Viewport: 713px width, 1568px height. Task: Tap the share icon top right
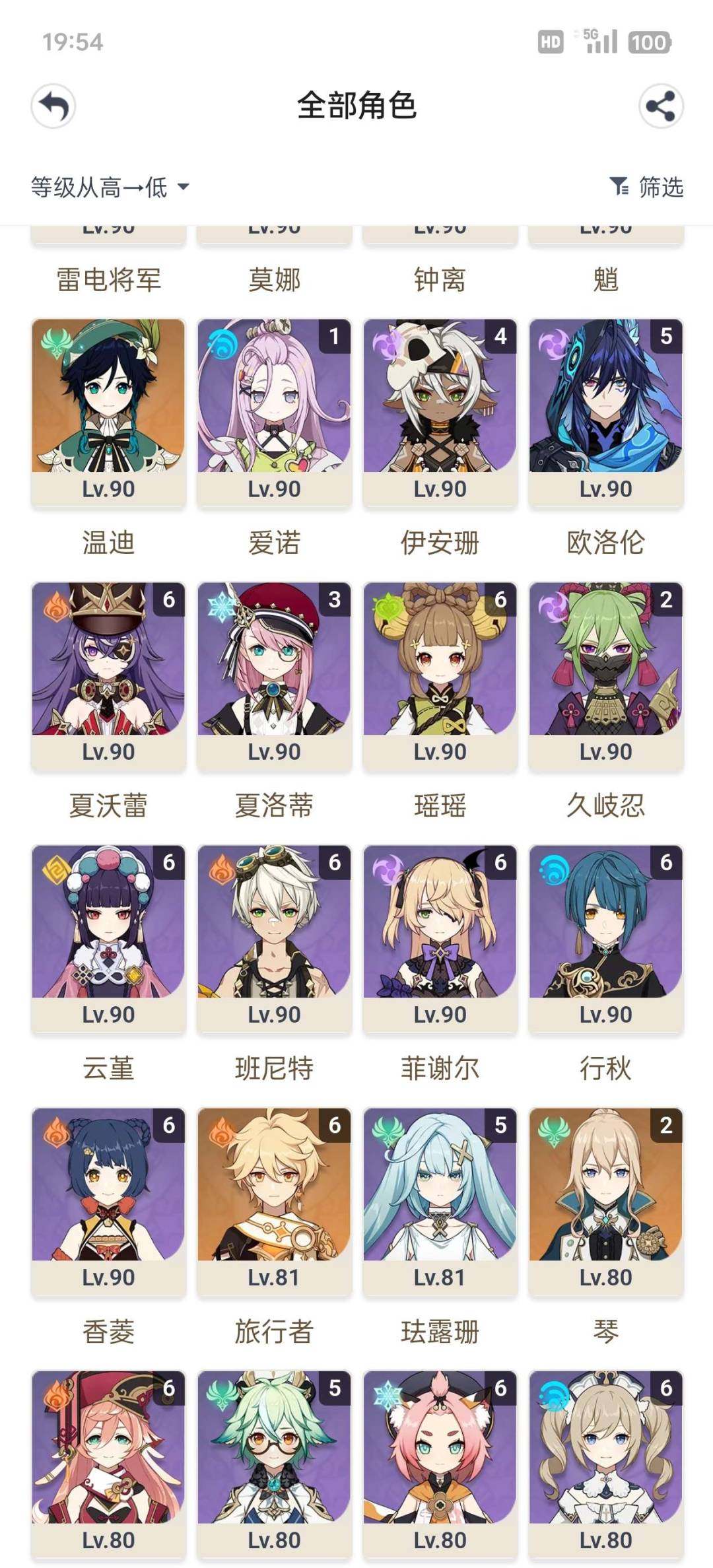pos(660,106)
